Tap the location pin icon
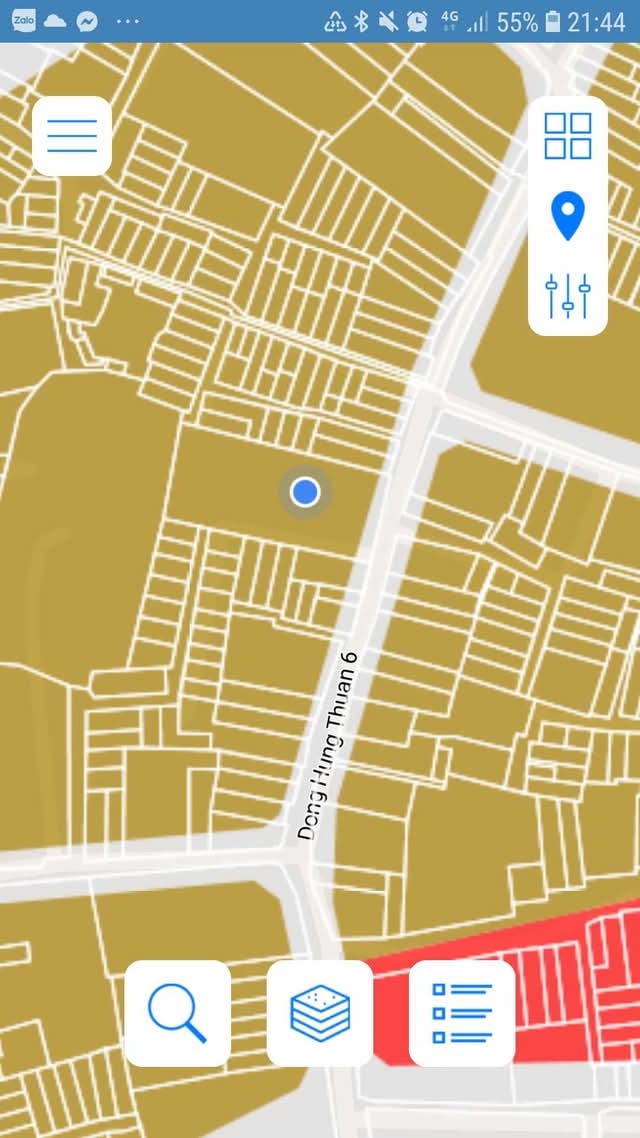The image size is (640, 1138). point(567,216)
